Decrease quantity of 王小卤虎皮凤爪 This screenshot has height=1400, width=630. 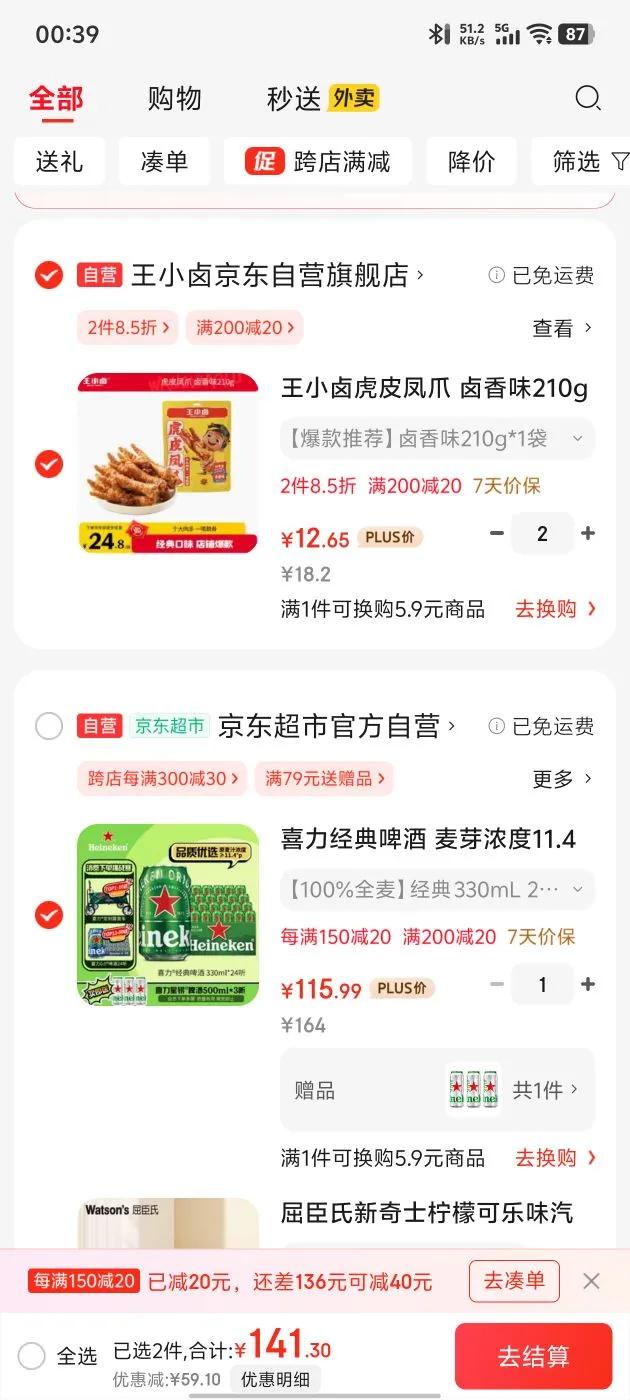497,534
